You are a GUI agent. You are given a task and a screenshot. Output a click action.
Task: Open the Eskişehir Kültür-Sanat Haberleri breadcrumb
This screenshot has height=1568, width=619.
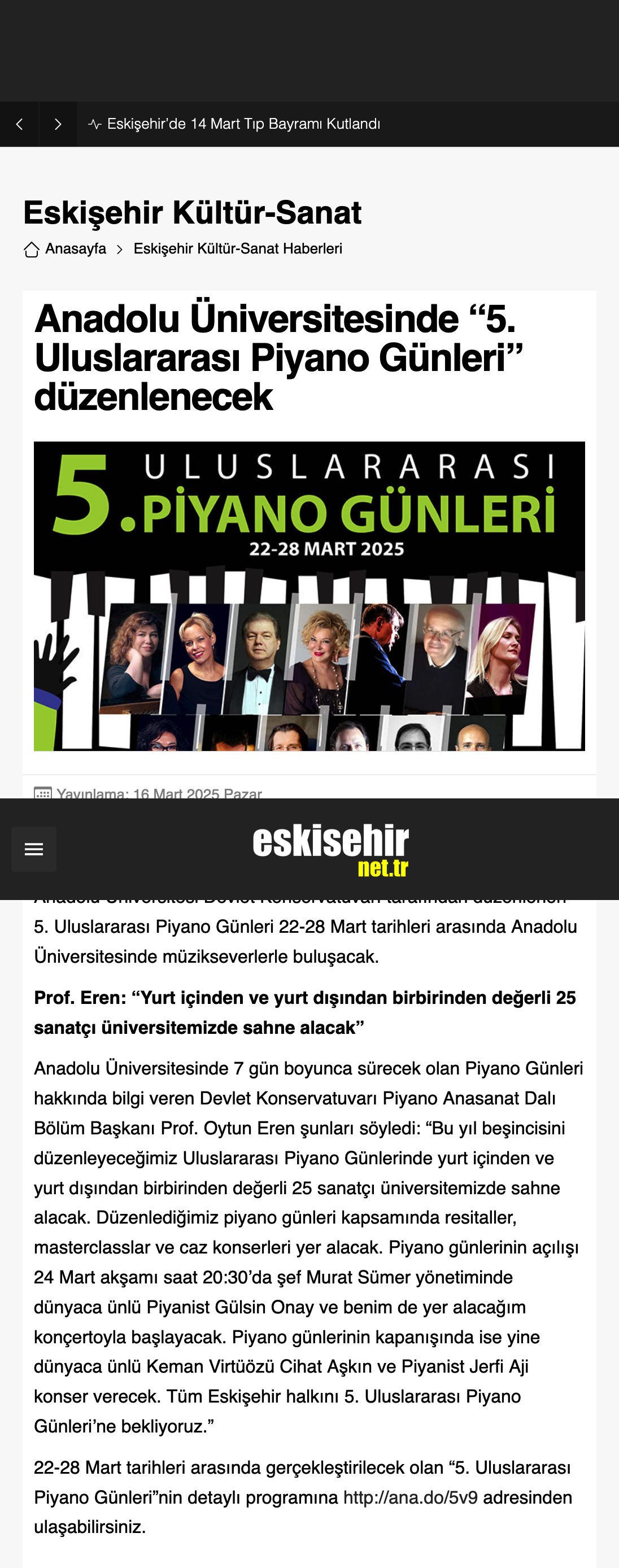[237, 249]
